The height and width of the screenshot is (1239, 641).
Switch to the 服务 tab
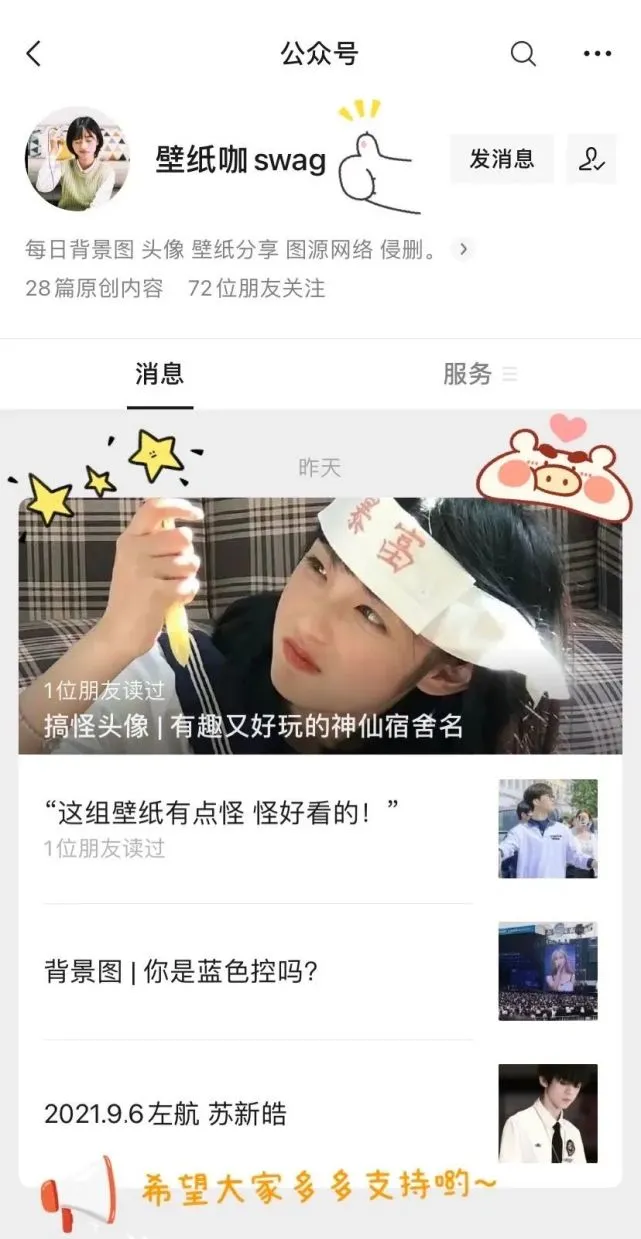(480, 374)
